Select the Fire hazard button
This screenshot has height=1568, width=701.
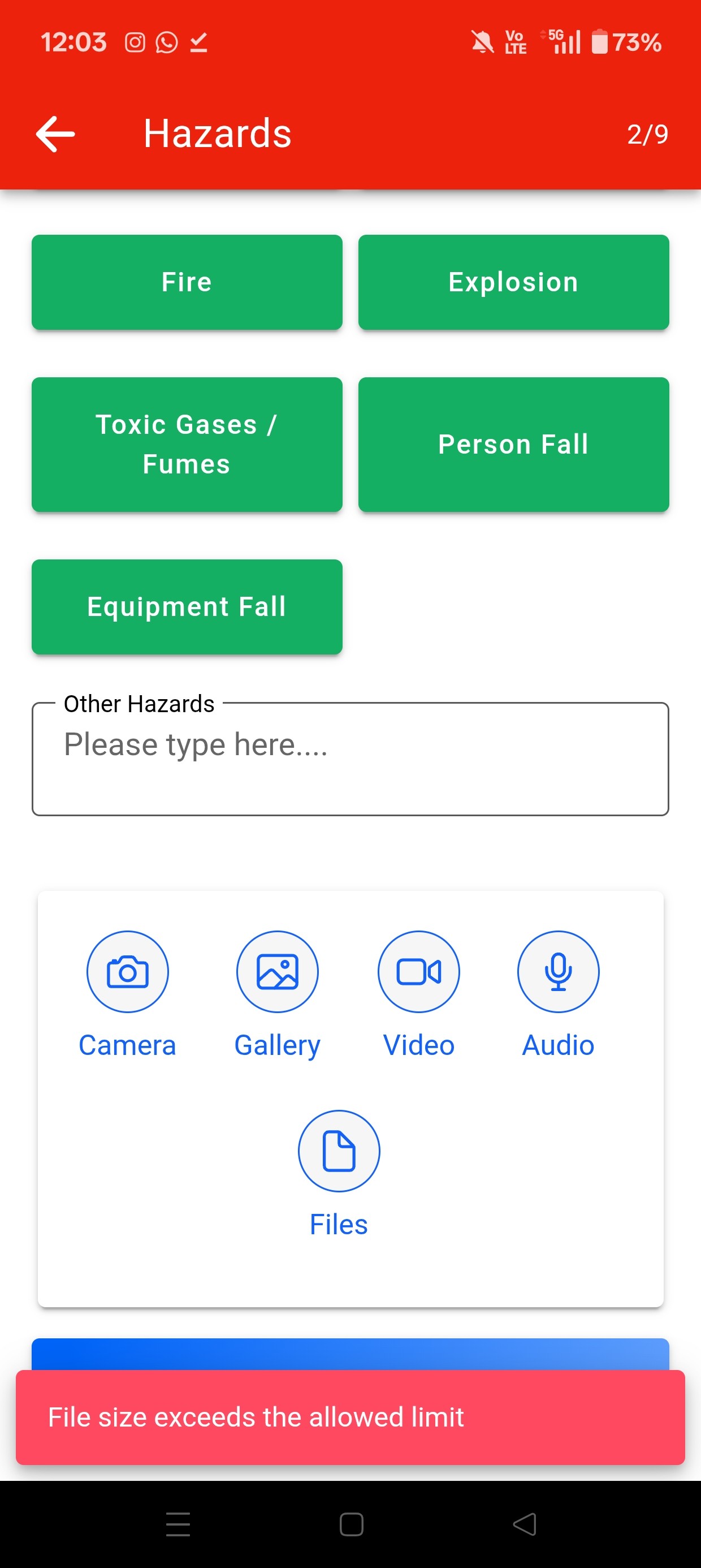click(187, 282)
